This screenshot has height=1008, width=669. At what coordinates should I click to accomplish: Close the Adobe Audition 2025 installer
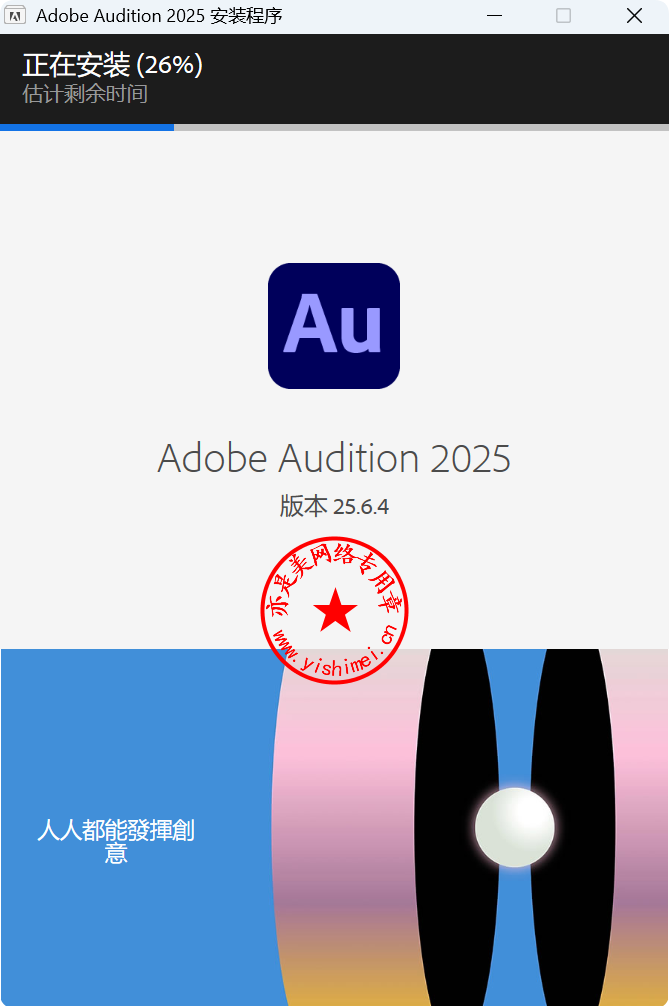coord(634,16)
